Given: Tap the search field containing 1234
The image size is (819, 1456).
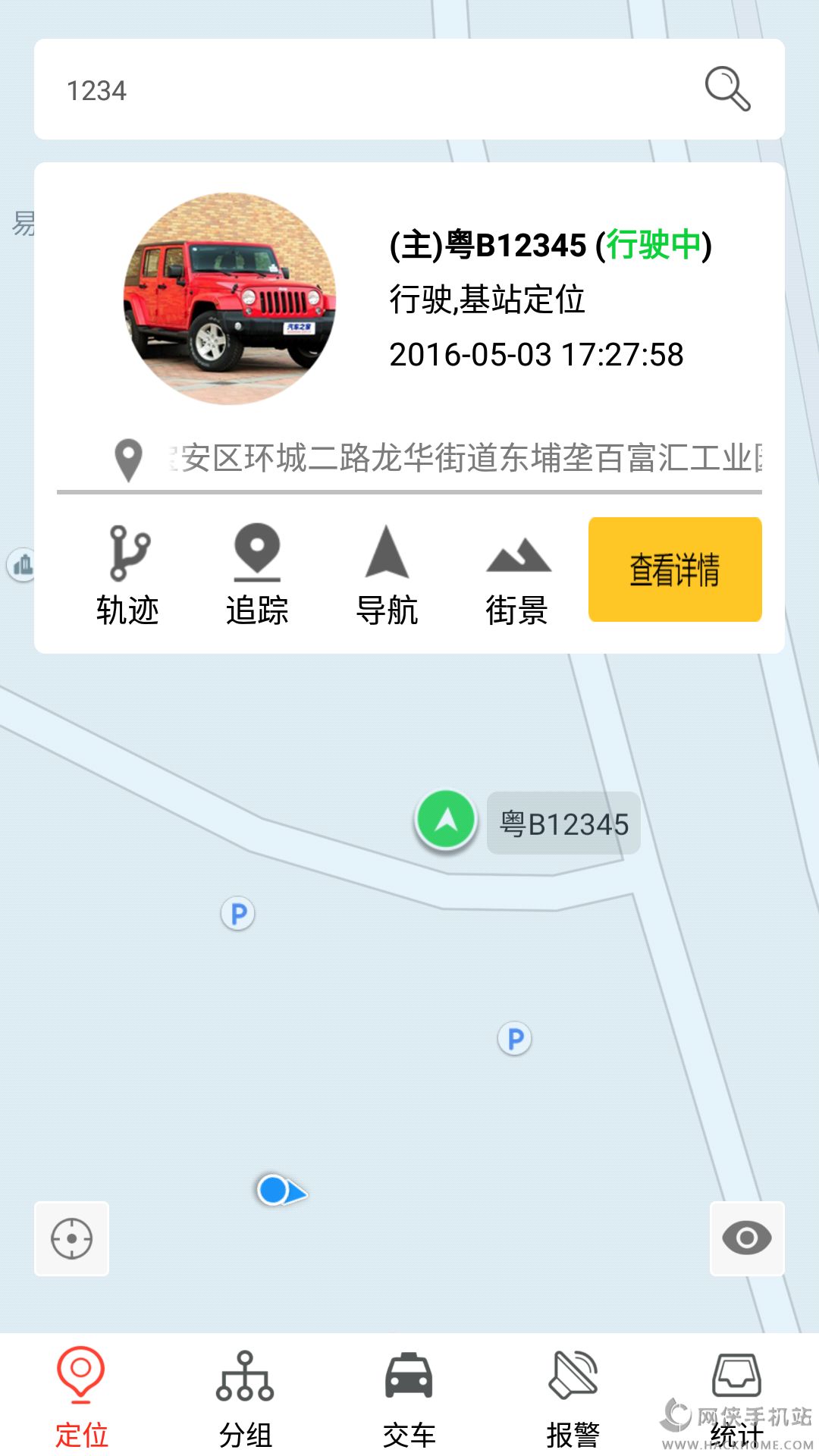Looking at the screenshot, I should (x=364, y=90).
